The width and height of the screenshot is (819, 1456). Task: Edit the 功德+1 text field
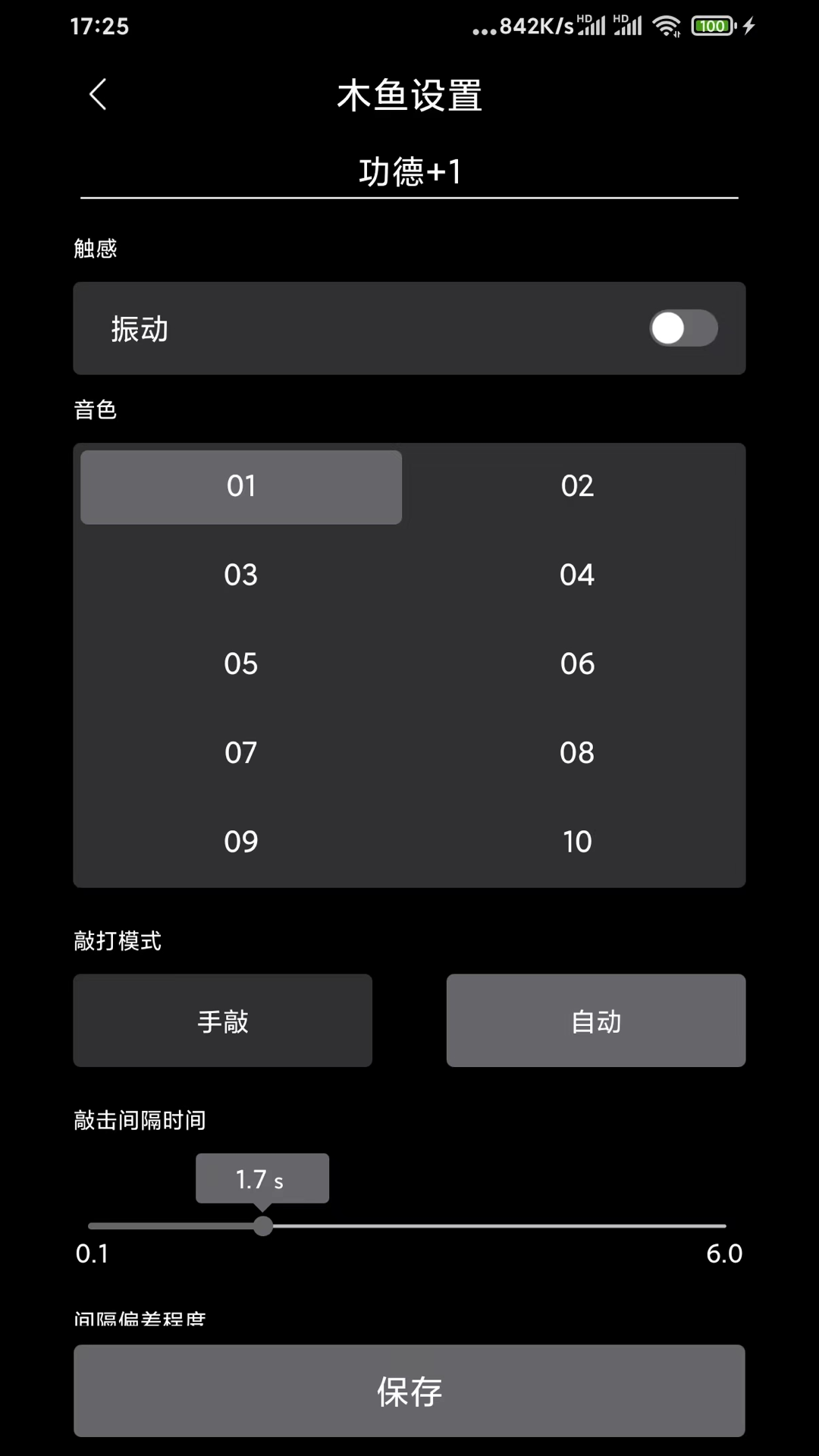409,172
